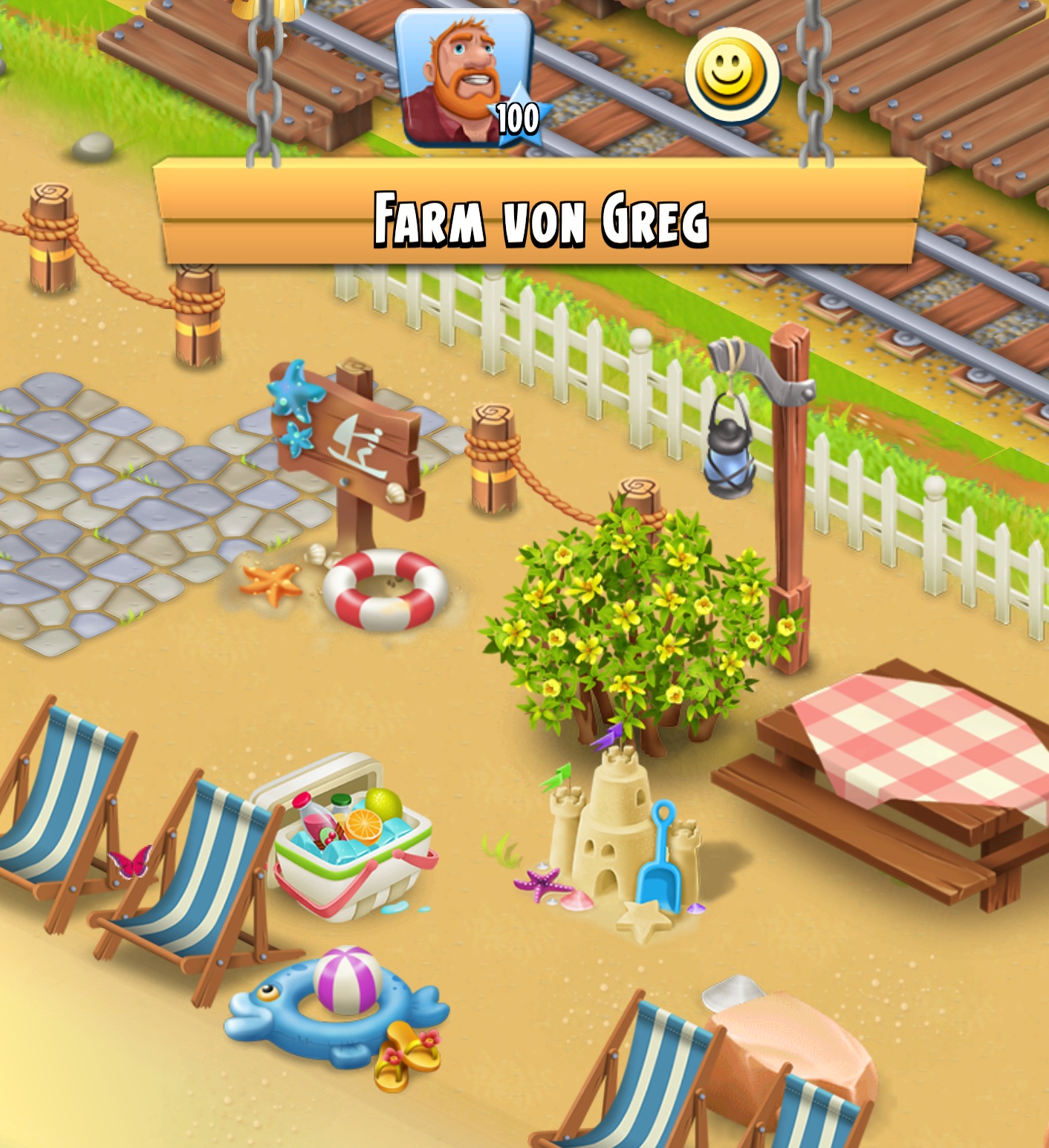The image size is (1049, 1148).
Task: Open Greg's profile avatar
Action: click(x=464, y=77)
